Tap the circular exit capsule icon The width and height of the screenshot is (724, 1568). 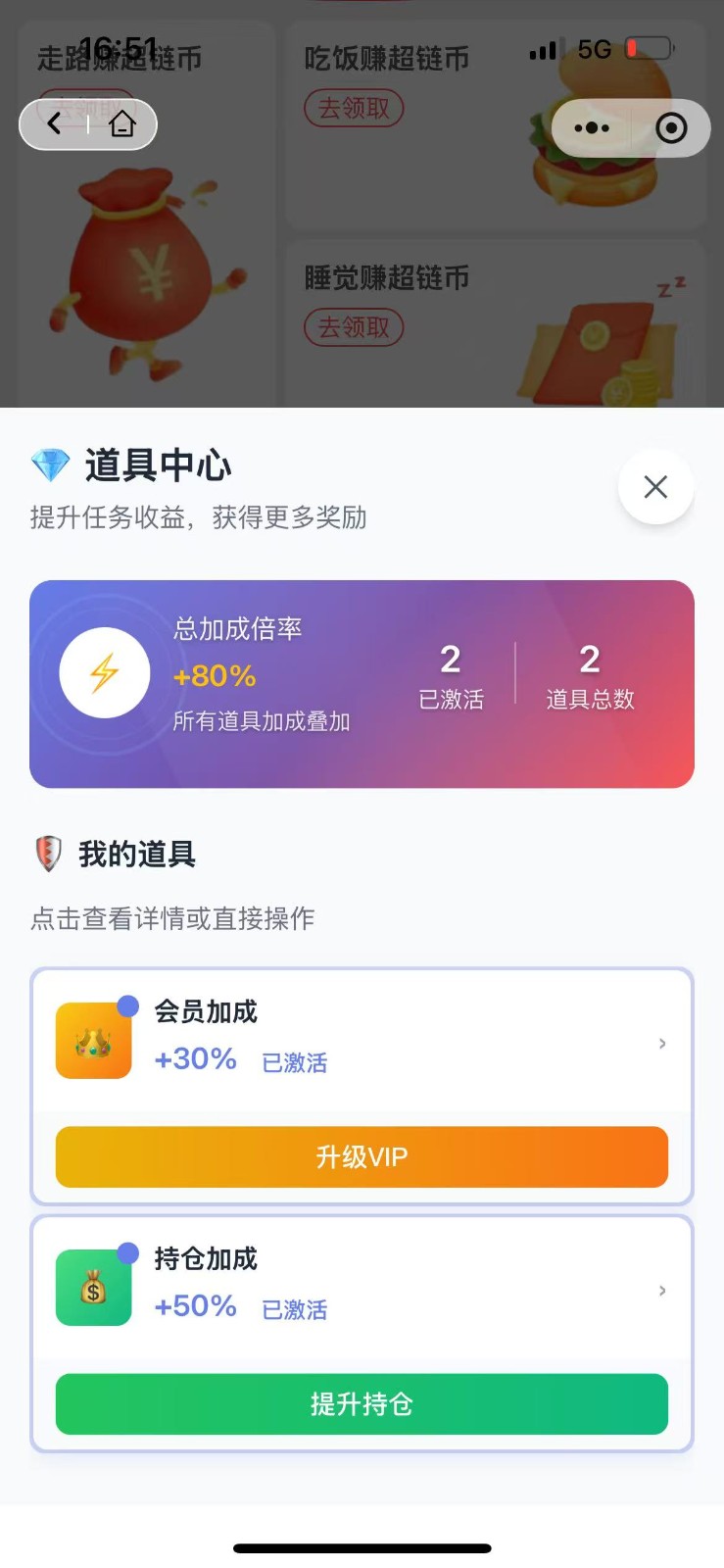click(x=672, y=127)
